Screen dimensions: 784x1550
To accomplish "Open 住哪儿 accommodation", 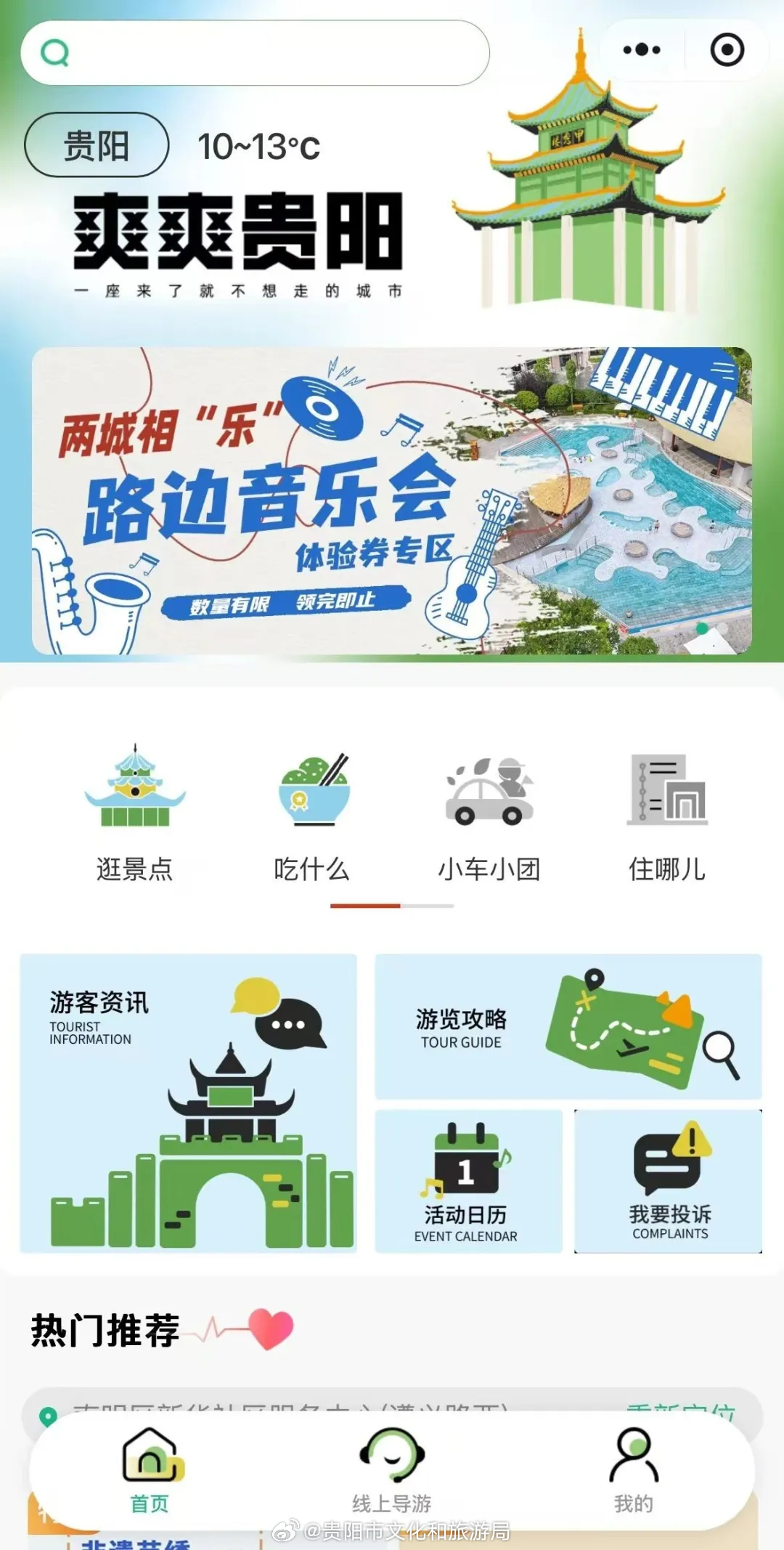I will pyautogui.click(x=667, y=812).
